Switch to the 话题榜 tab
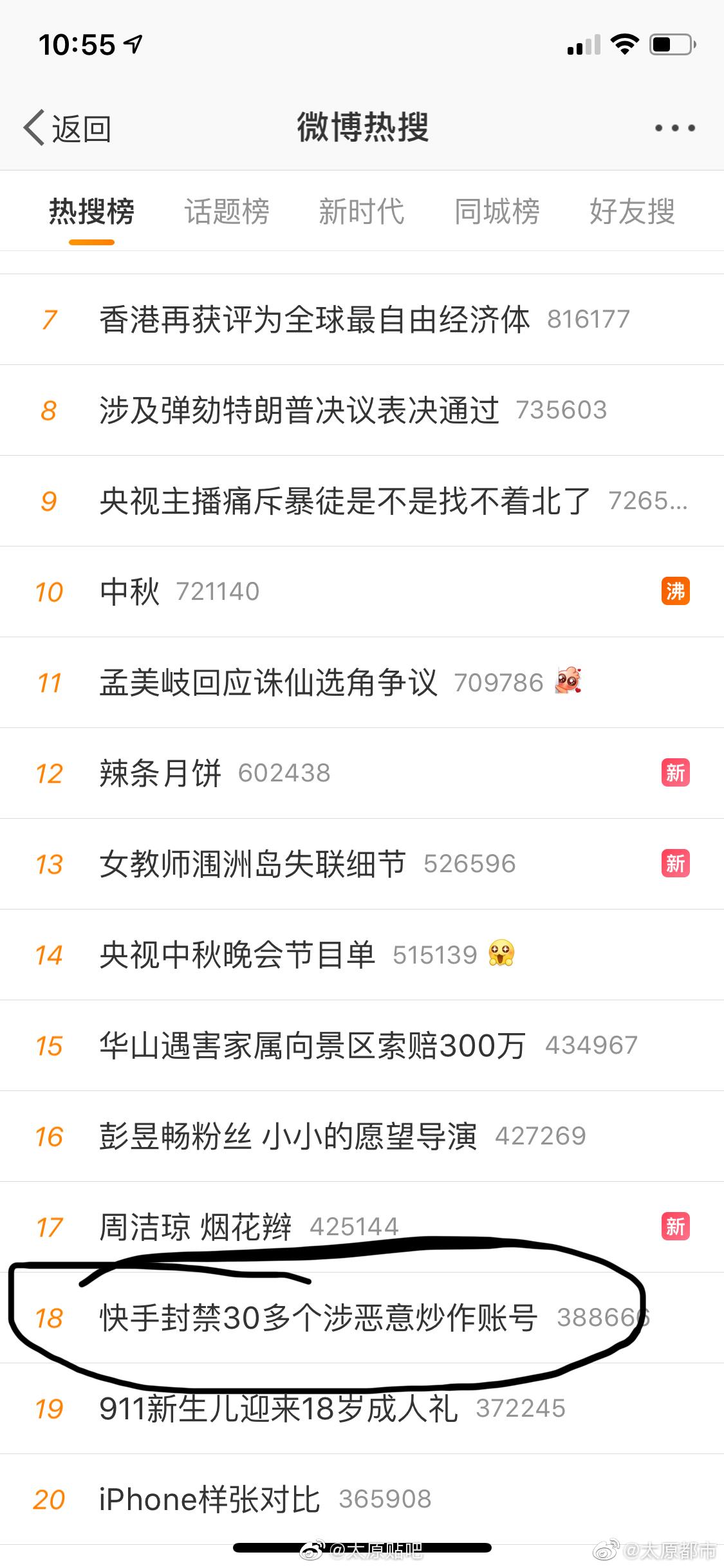724x1568 pixels. 227,212
